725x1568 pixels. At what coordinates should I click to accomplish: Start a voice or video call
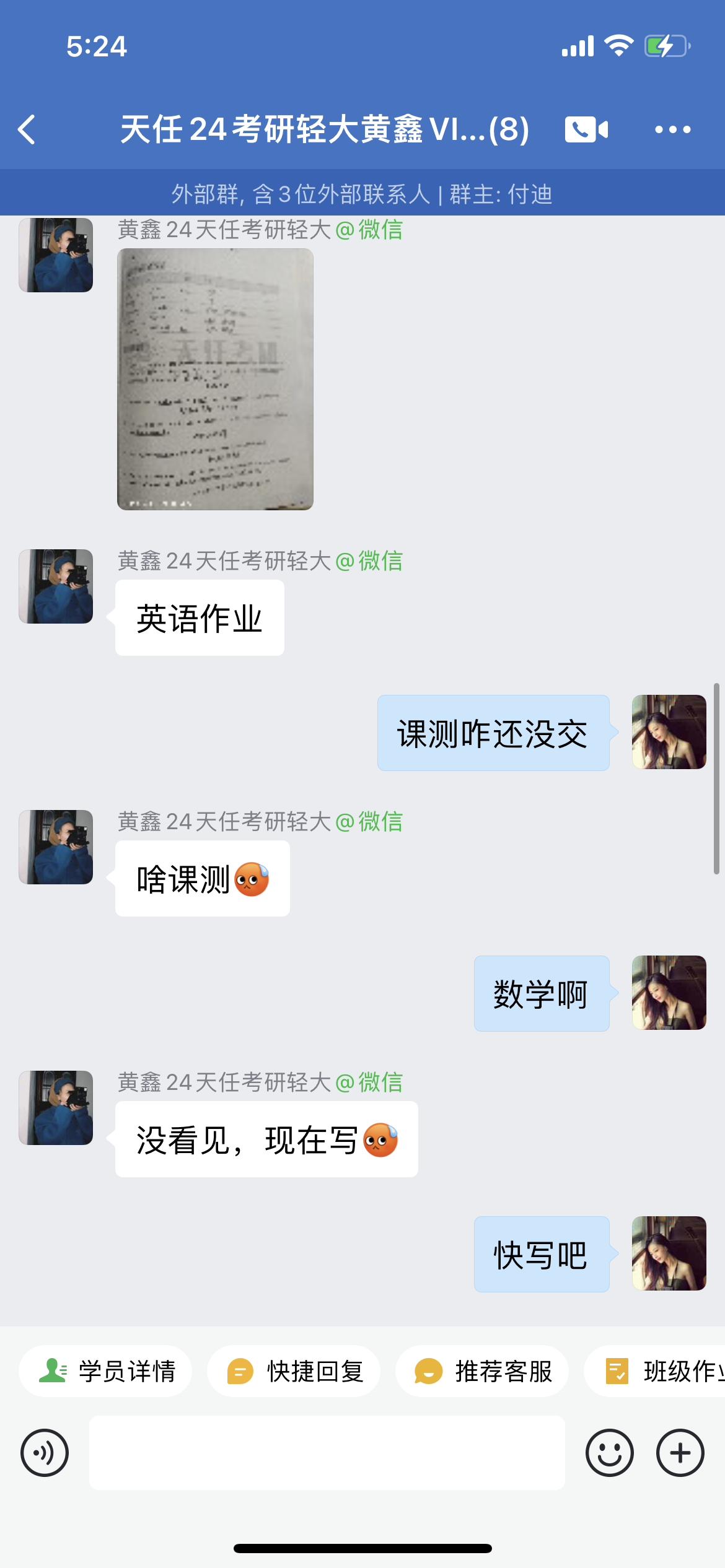click(x=586, y=129)
